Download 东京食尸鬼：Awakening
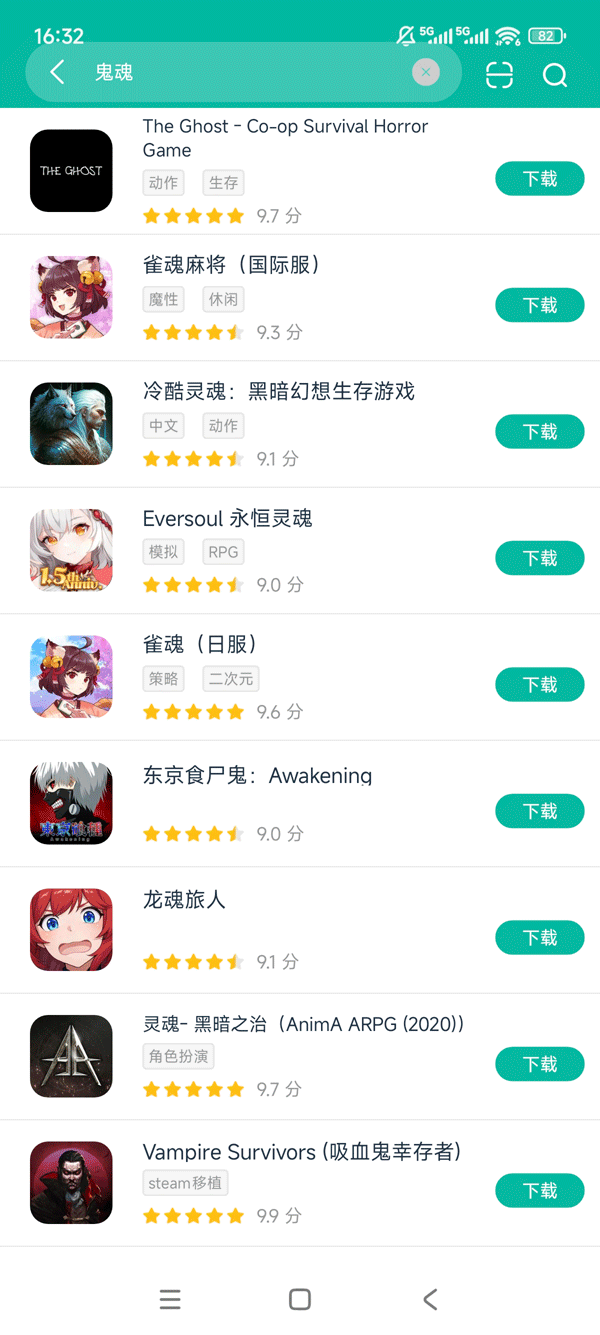This screenshot has height=1335, width=600. click(540, 811)
